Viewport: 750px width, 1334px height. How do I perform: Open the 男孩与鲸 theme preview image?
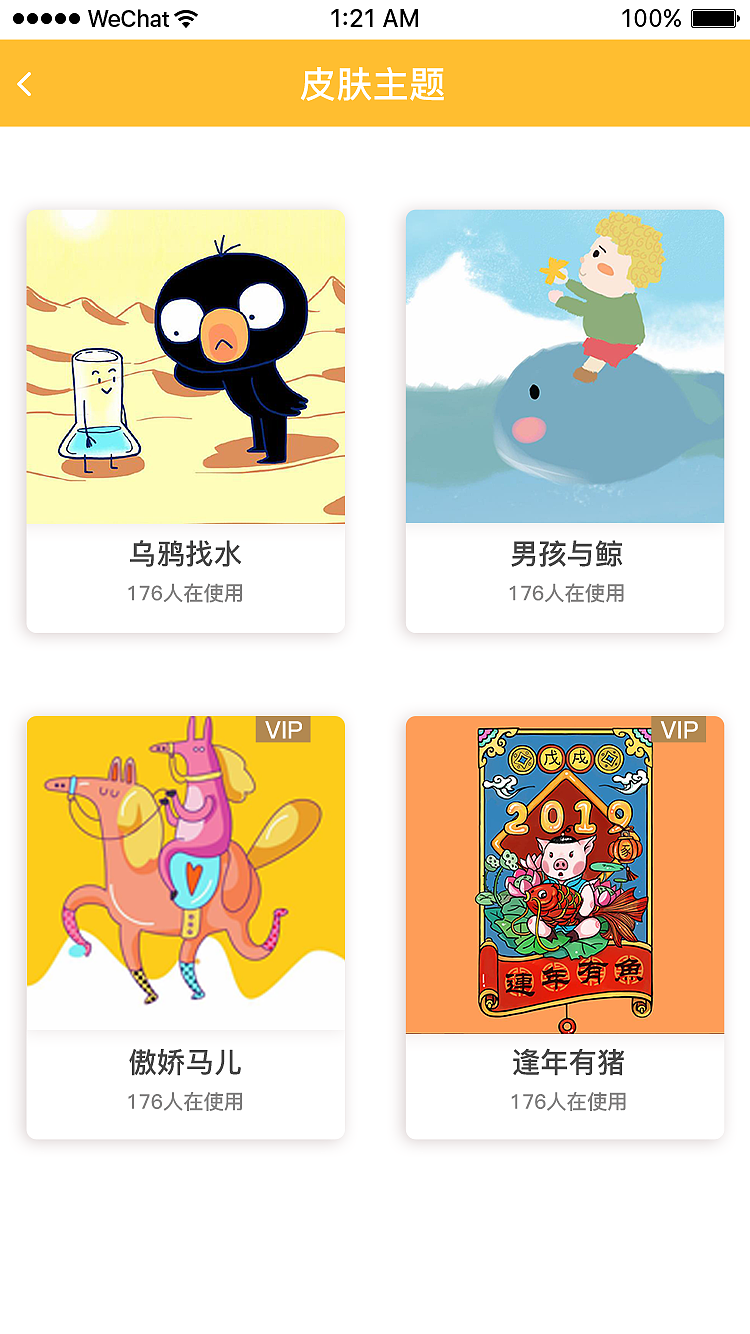[x=564, y=366]
